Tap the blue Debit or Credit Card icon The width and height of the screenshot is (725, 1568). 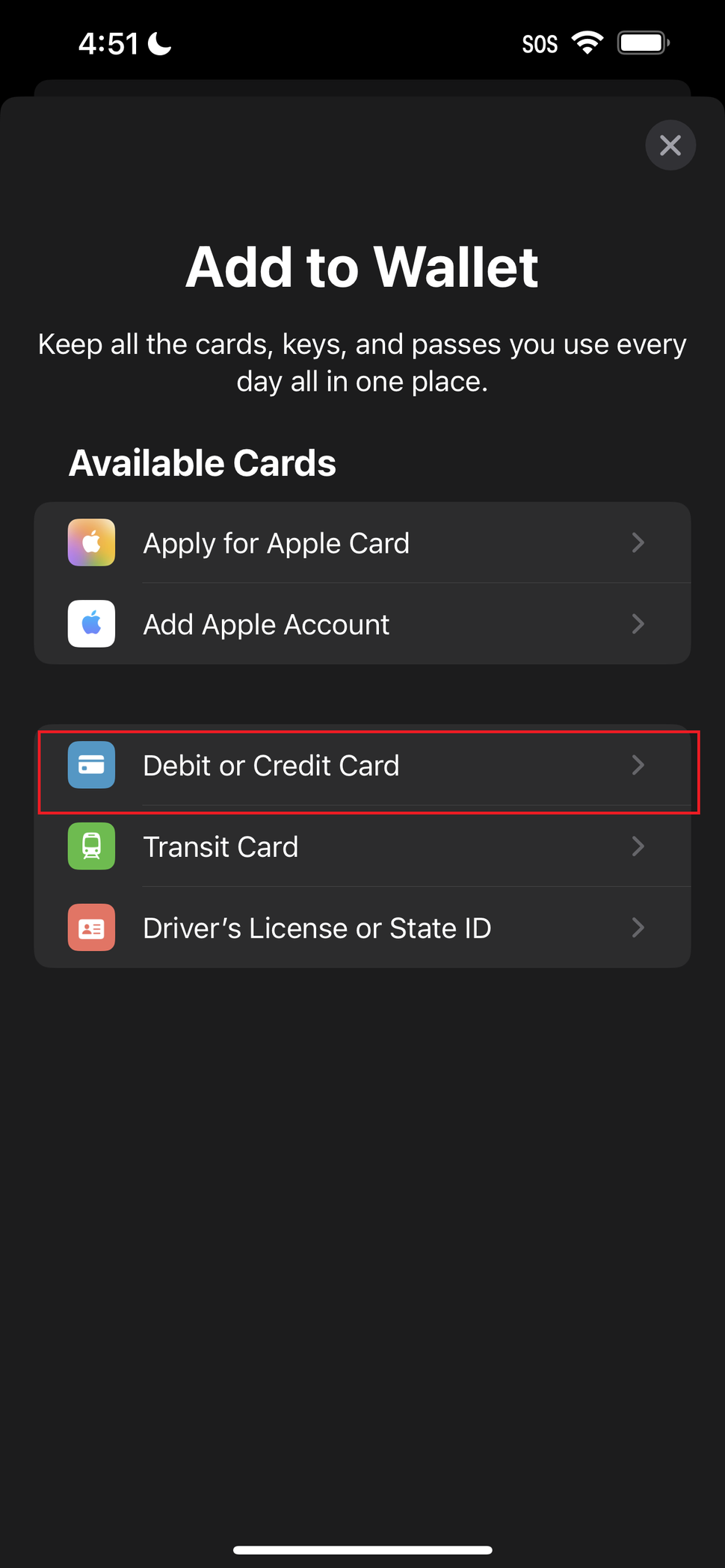(90, 765)
